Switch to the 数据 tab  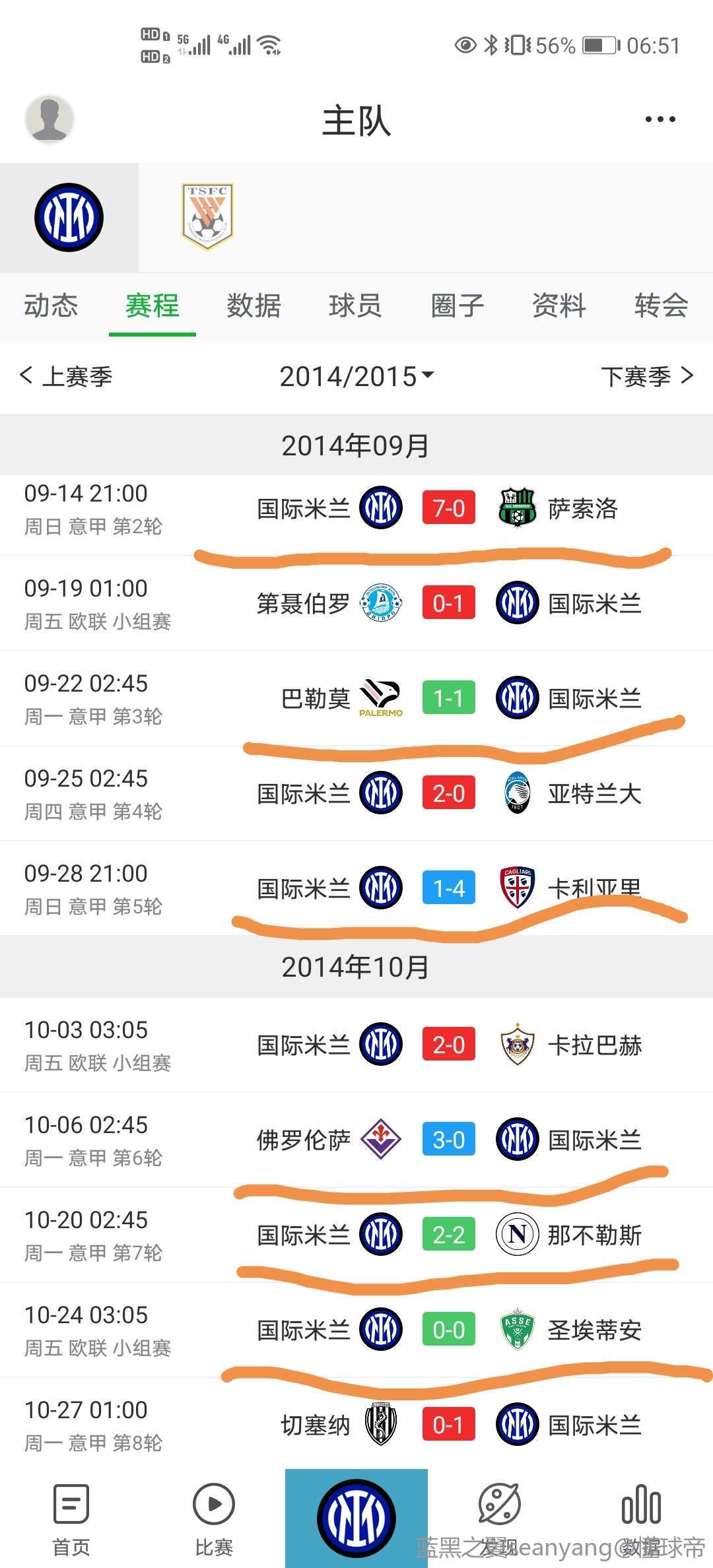254,306
